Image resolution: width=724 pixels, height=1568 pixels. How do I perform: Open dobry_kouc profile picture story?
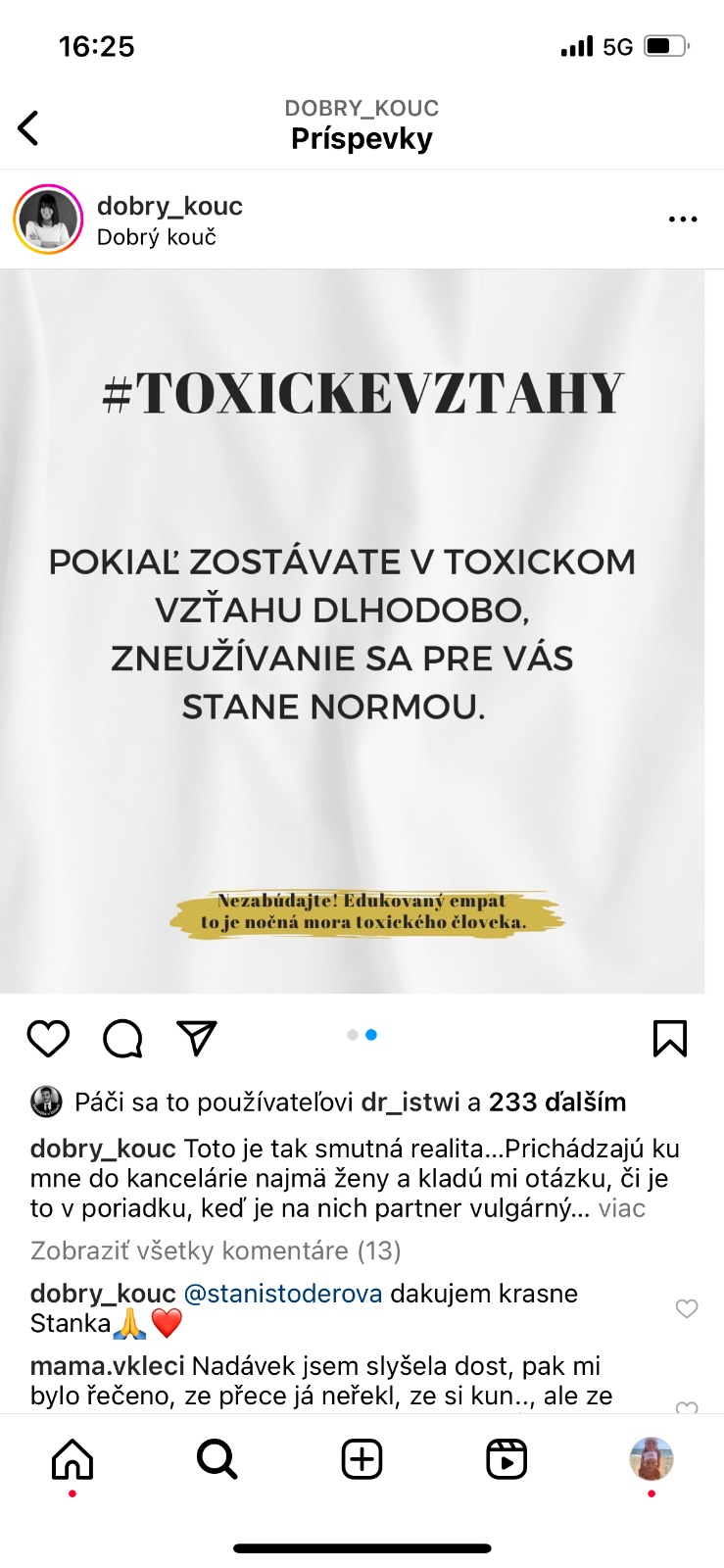[x=48, y=220]
